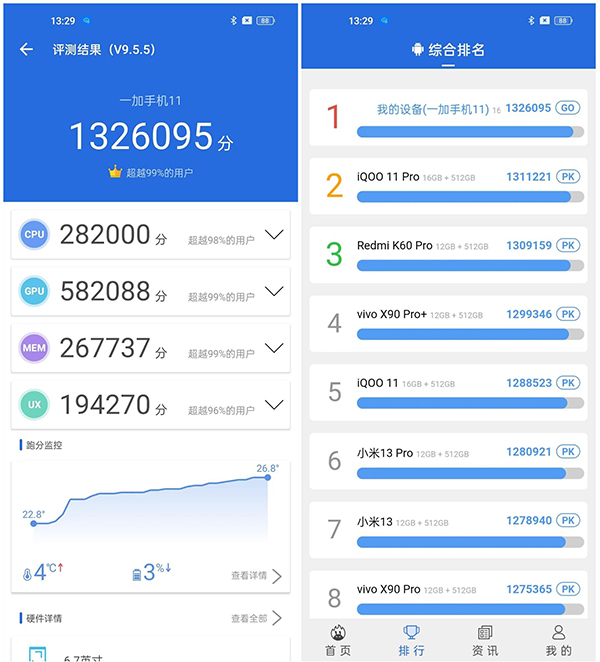Select the 排行 ranking tab
600x662 pixels.
pyautogui.click(x=411, y=641)
